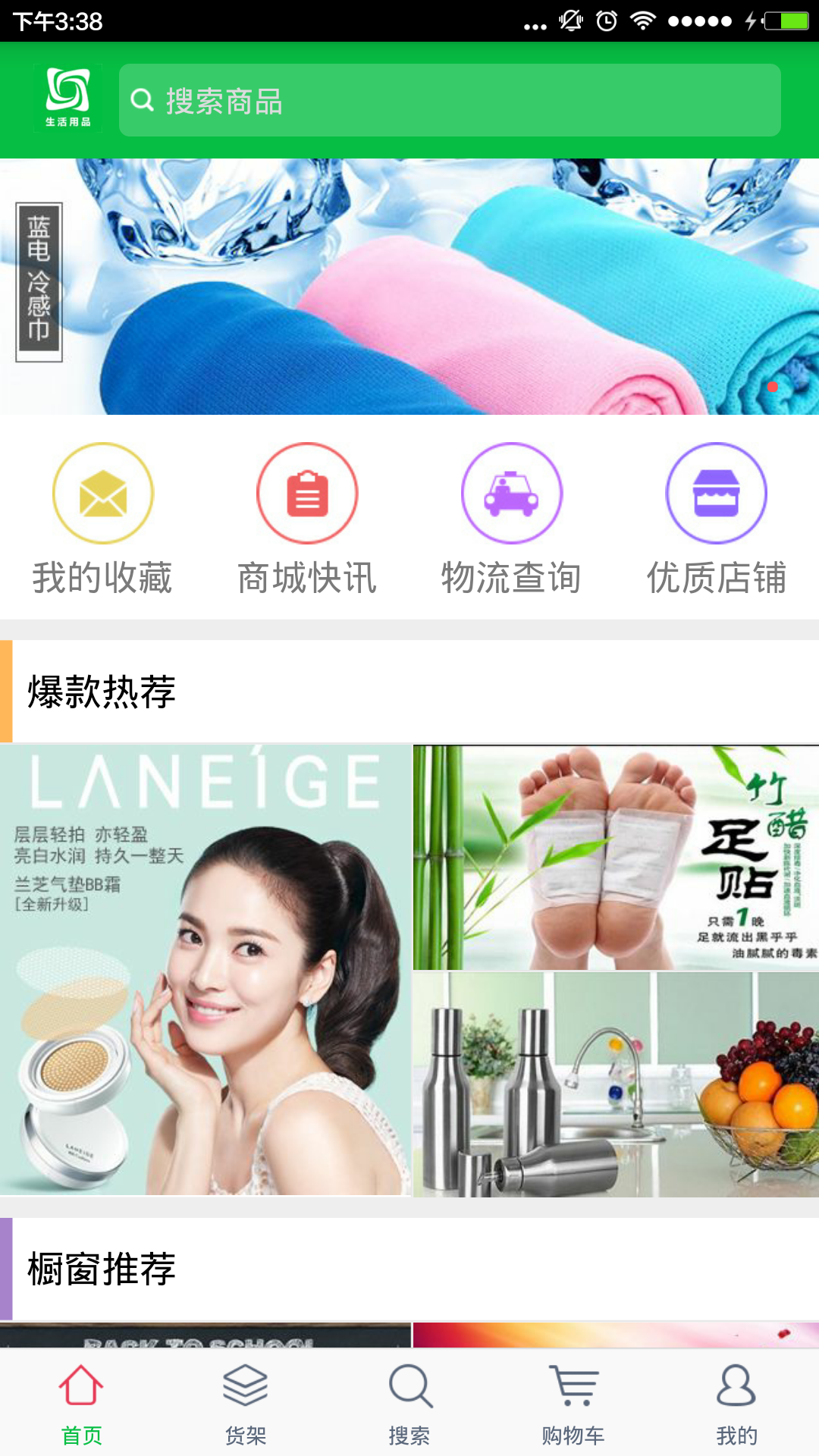Open the LANEIGE BB cushion promotion
The width and height of the screenshot is (819, 1456).
coord(205,971)
